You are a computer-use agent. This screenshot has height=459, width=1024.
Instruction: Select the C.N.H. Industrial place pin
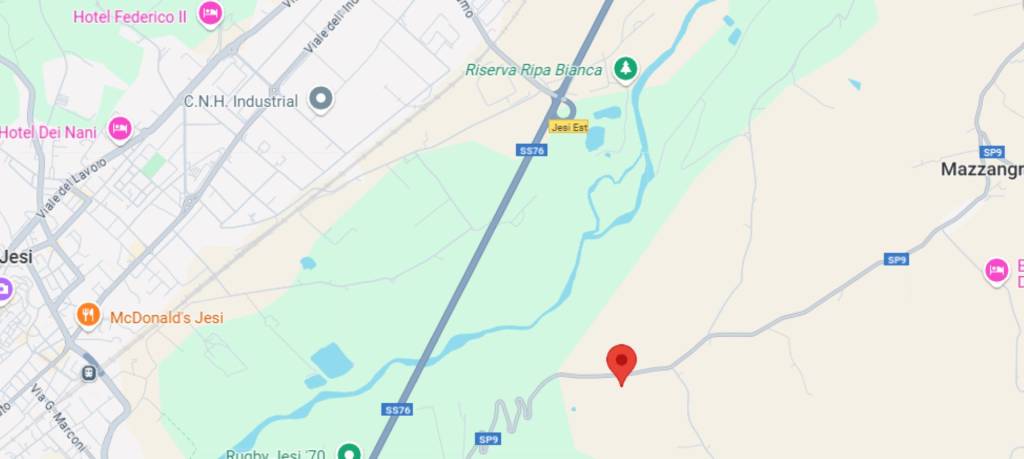[320, 100]
